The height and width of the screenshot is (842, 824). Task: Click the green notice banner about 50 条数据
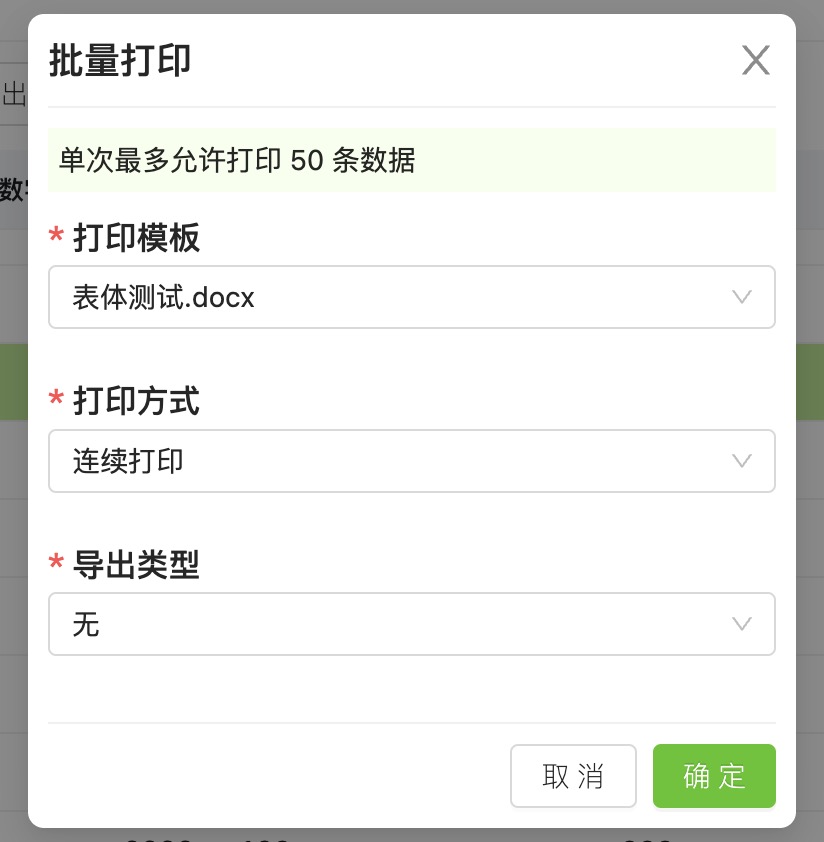tap(412, 160)
